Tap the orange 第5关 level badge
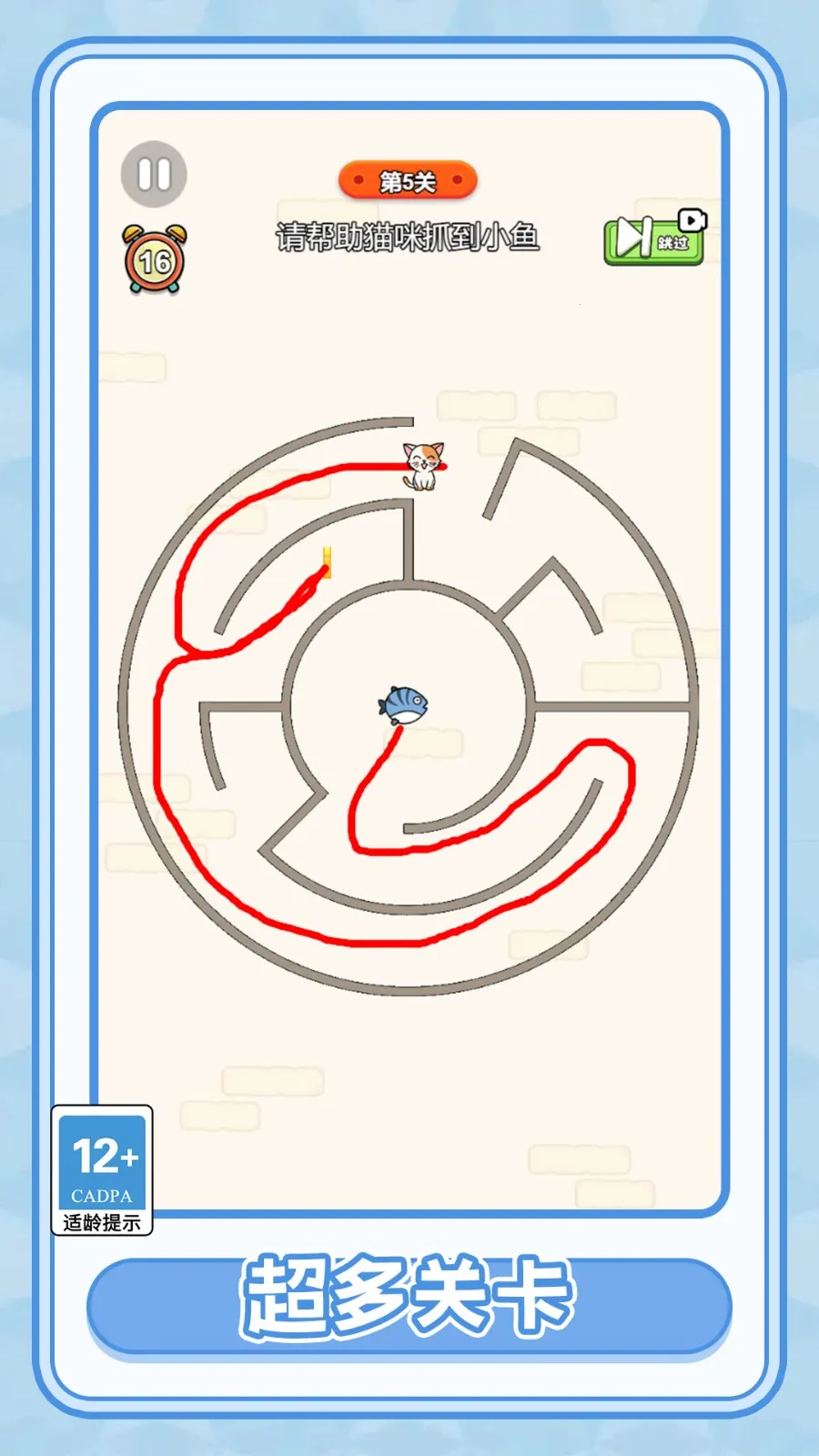The height and width of the screenshot is (1456, 819). [x=408, y=179]
